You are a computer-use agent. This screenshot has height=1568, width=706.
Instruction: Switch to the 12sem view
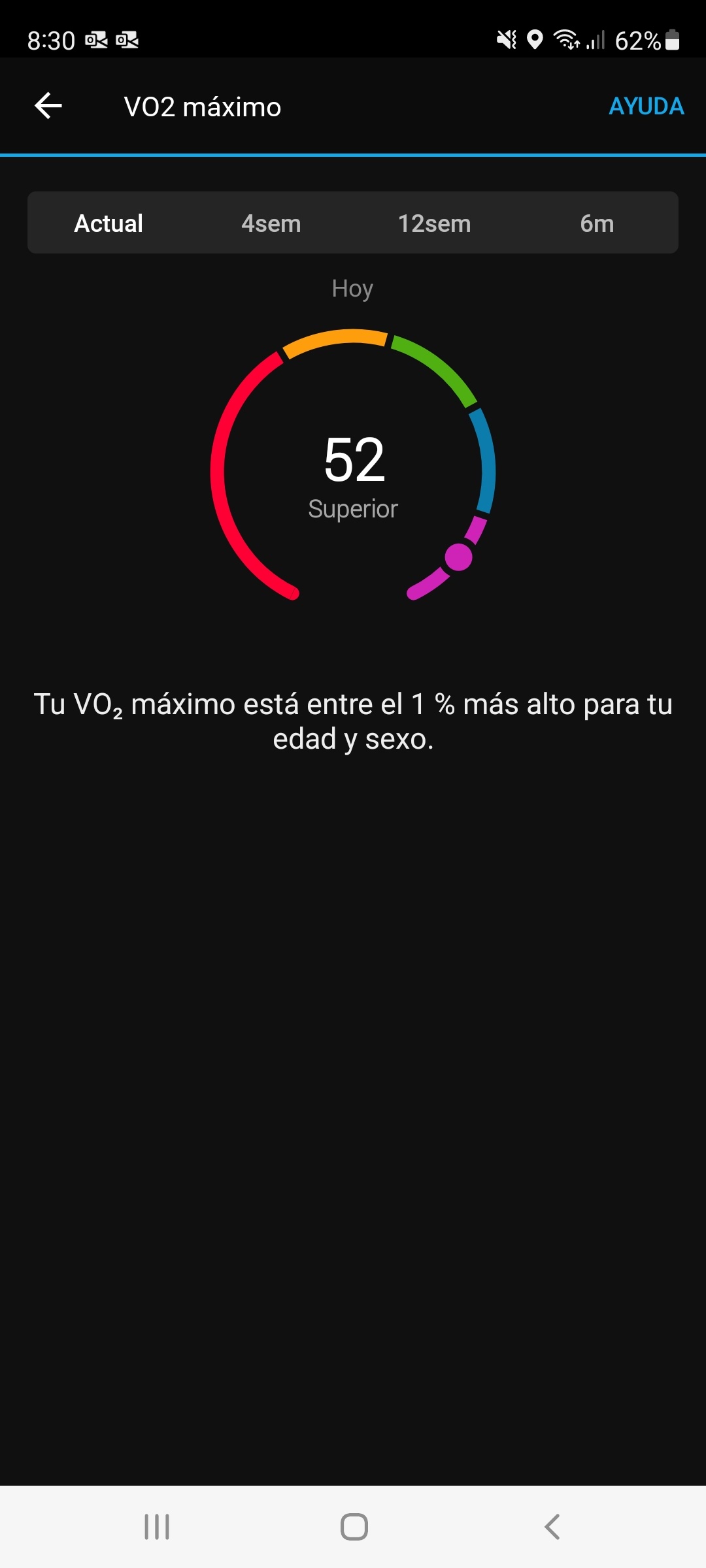(x=434, y=223)
